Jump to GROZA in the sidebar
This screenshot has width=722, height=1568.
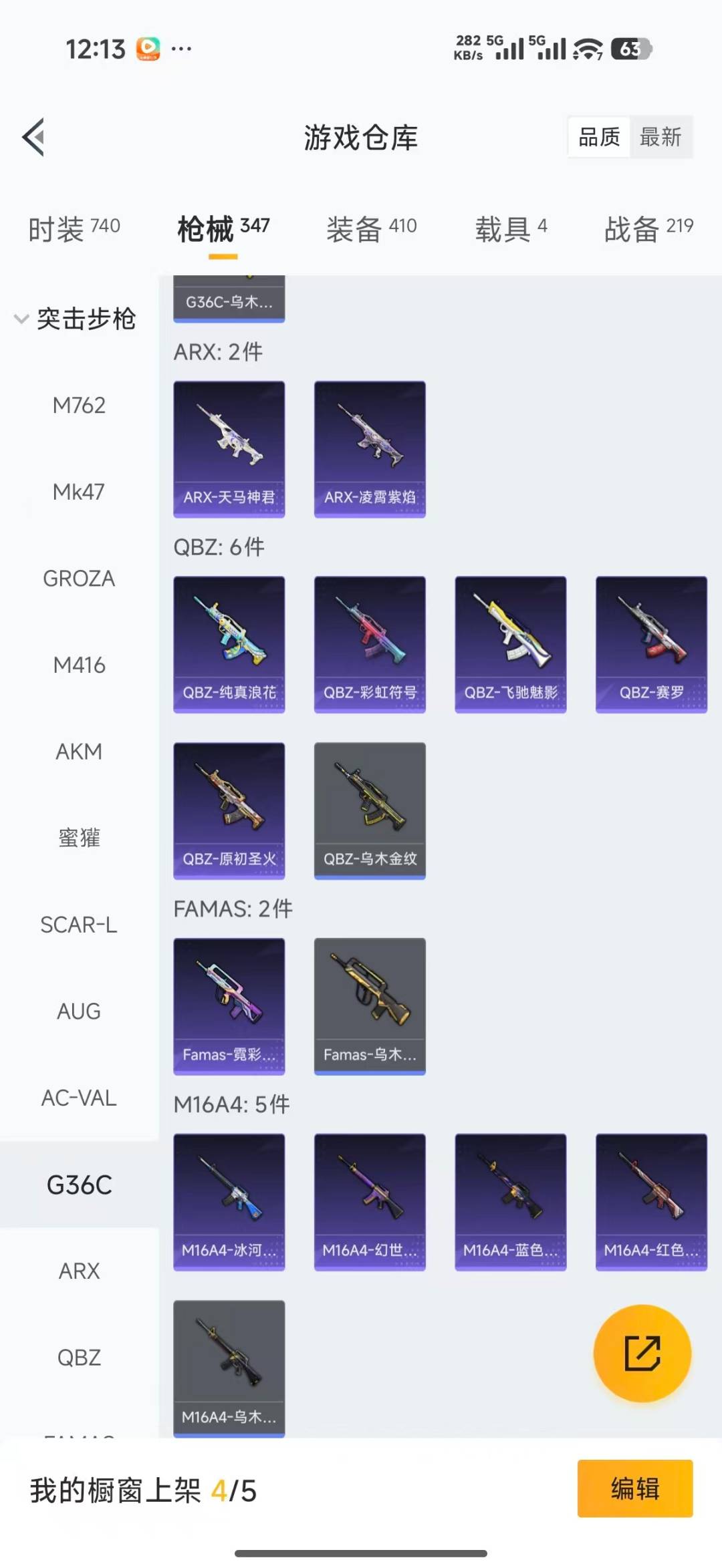coord(79,579)
